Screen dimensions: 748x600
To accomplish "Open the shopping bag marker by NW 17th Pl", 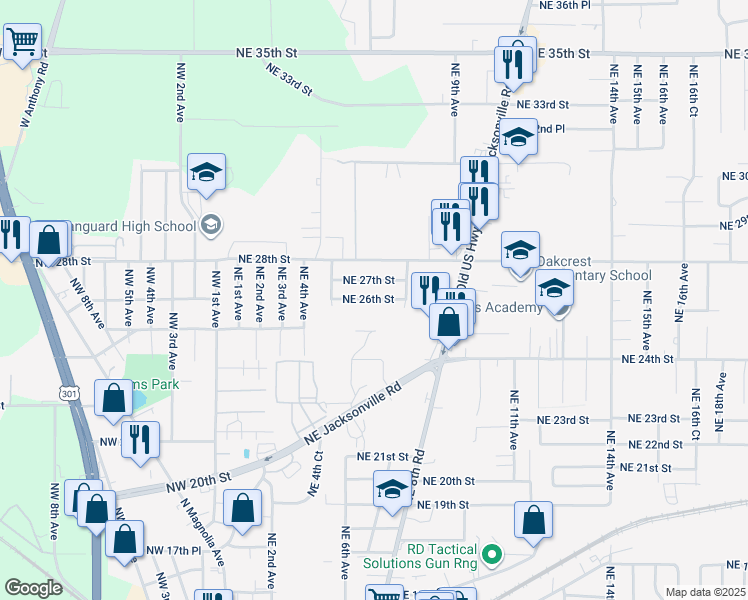I will pyautogui.click(x=125, y=539).
